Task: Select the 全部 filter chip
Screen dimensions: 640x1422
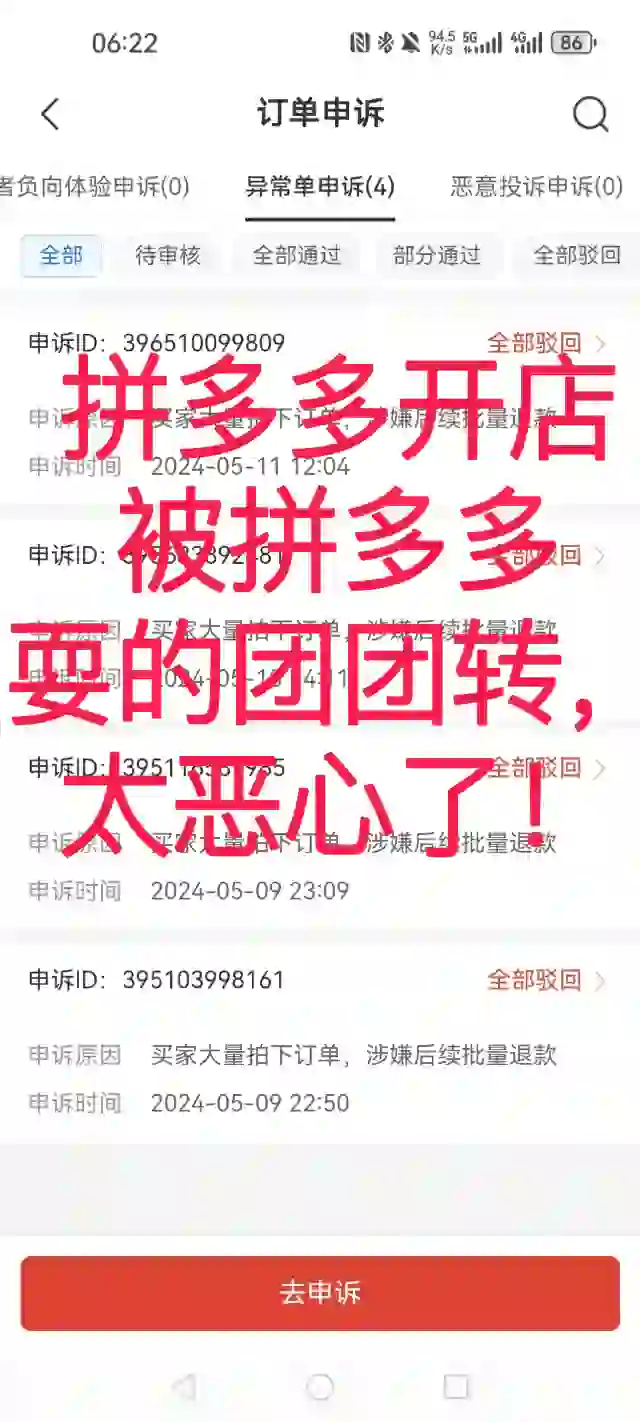Action: pos(61,255)
